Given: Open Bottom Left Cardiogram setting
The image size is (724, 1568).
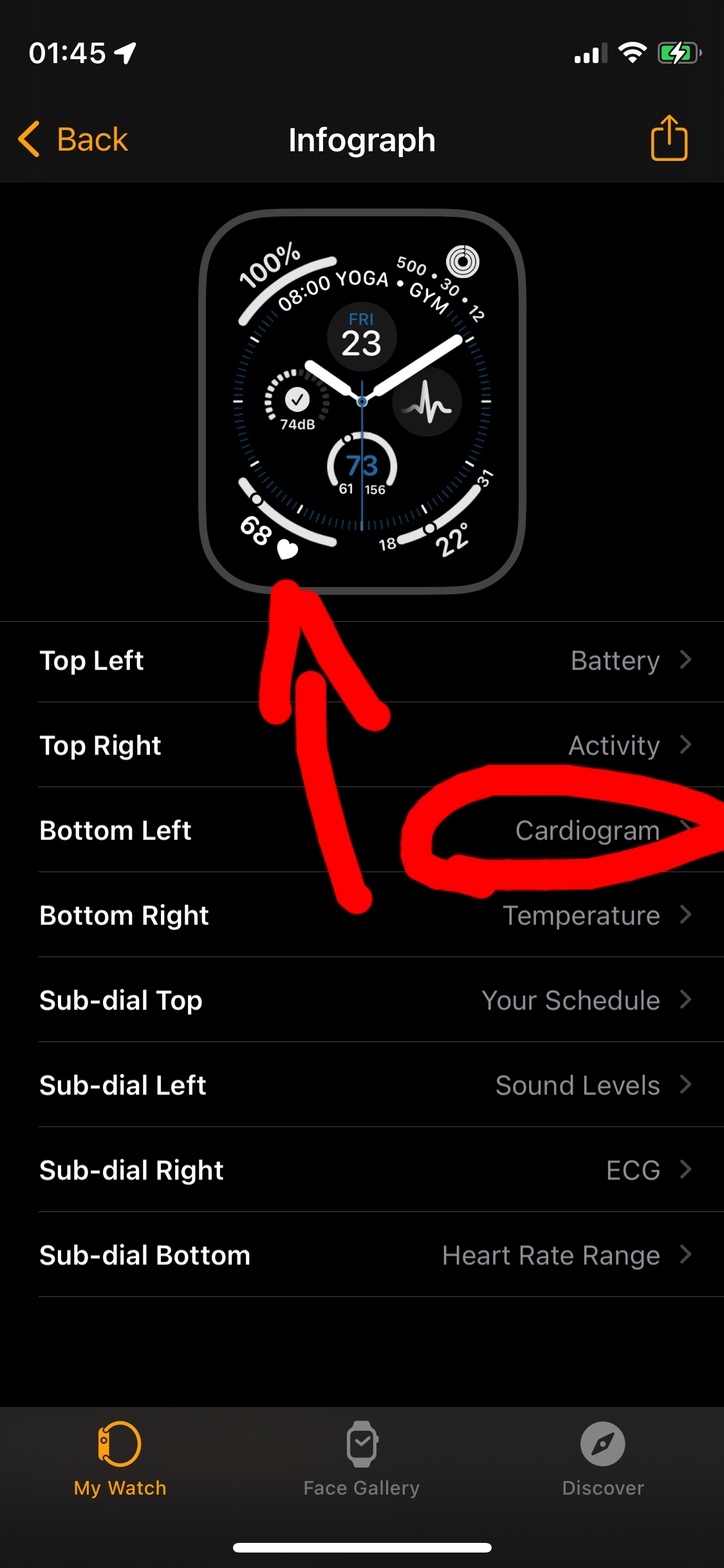Looking at the screenshot, I should tap(362, 830).
